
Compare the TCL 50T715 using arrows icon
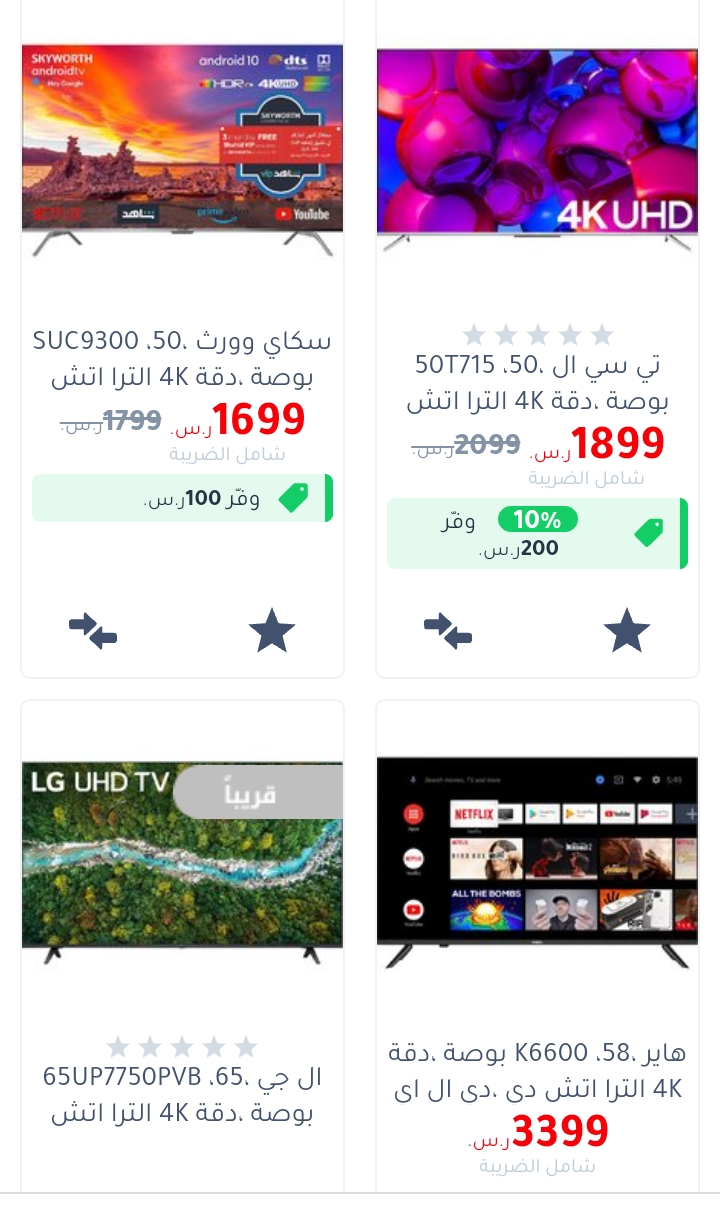pos(448,632)
